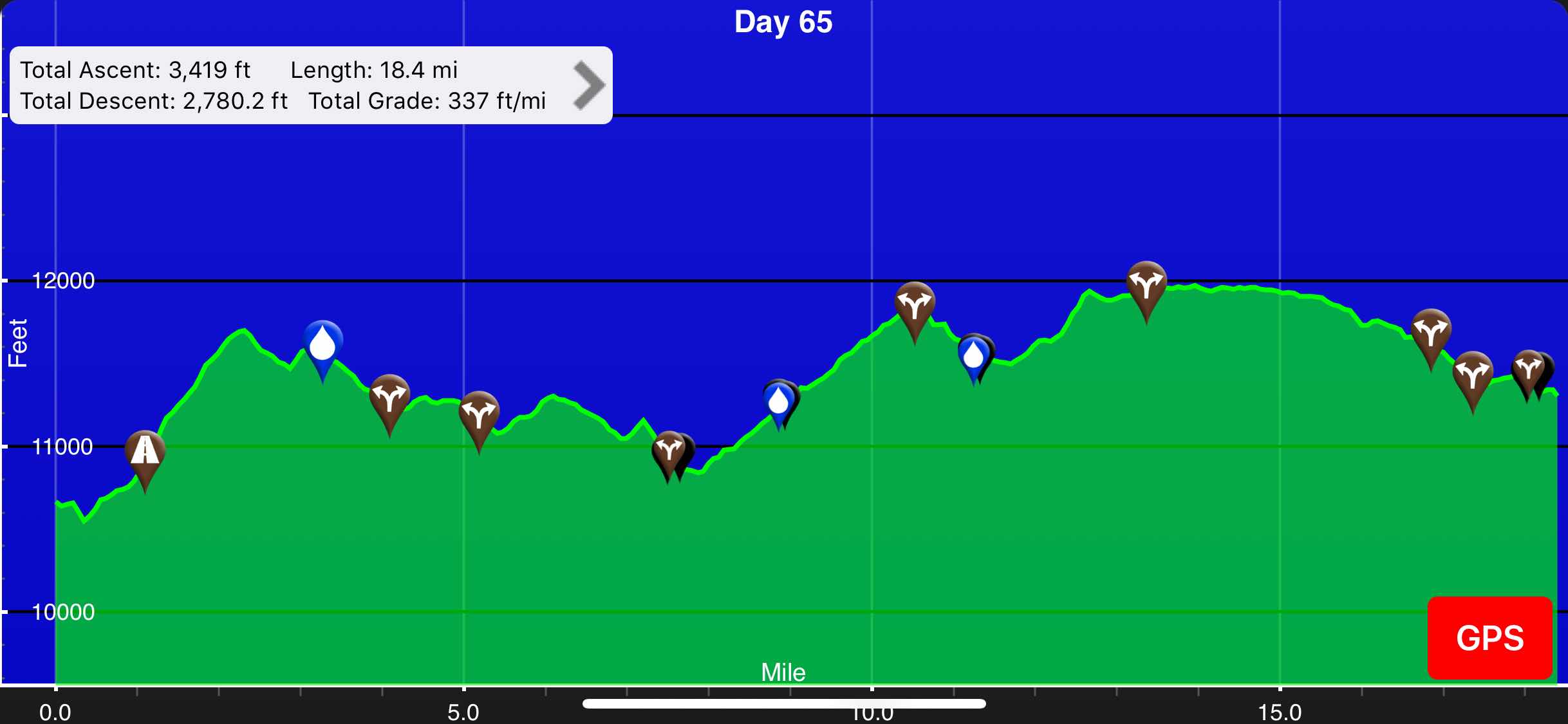1568x724 pixels.
Task: Tap the water source marker near mile 9
Action: (778, 402)
